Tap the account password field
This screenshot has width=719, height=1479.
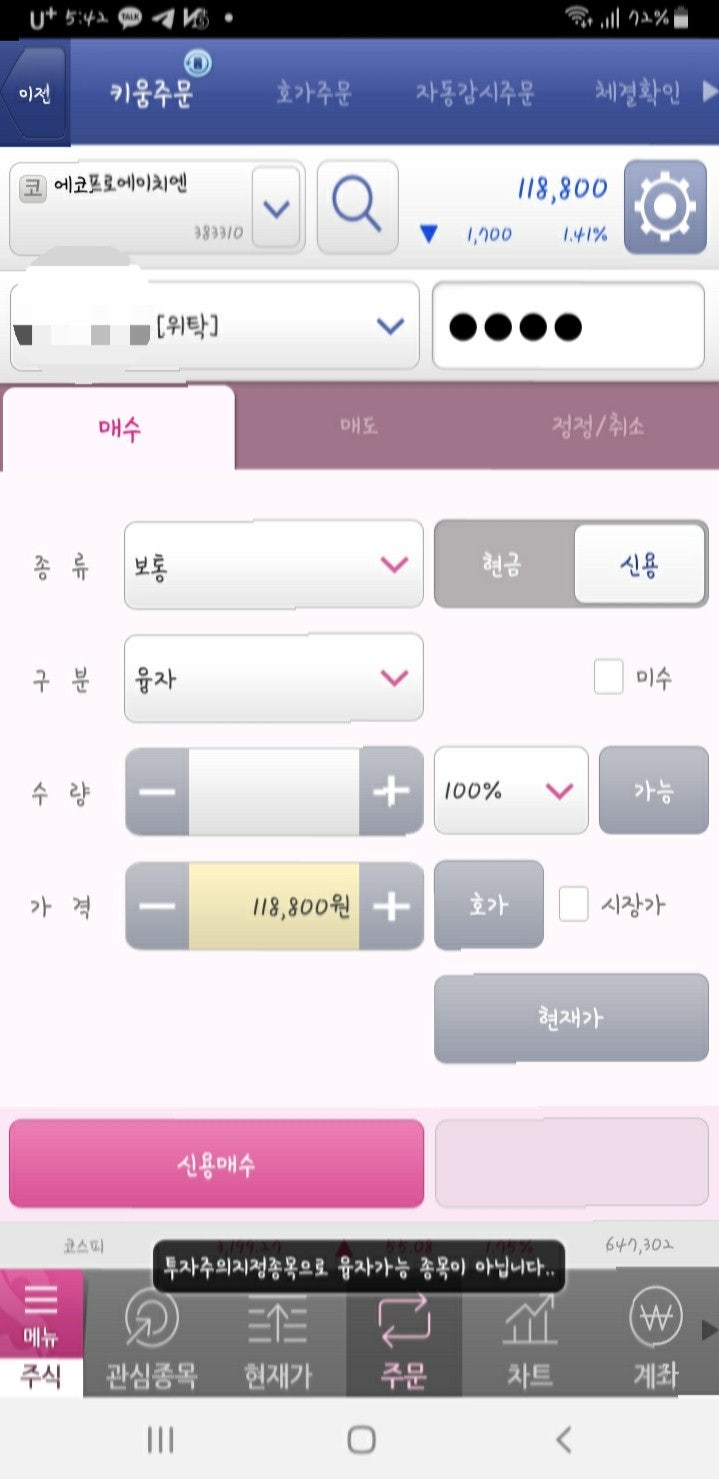click(x=568, y=326)
